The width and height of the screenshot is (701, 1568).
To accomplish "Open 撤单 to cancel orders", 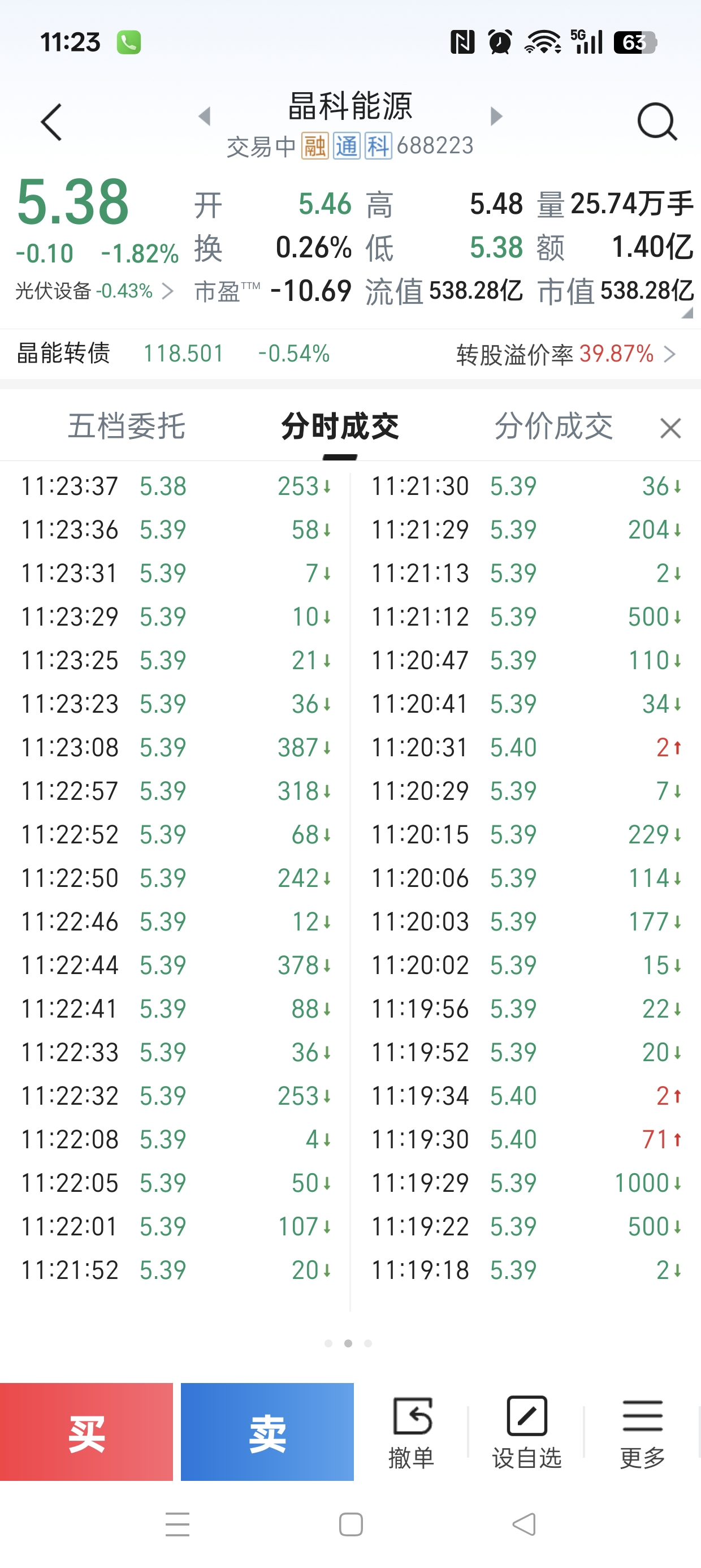I will tap(412, 1432).
